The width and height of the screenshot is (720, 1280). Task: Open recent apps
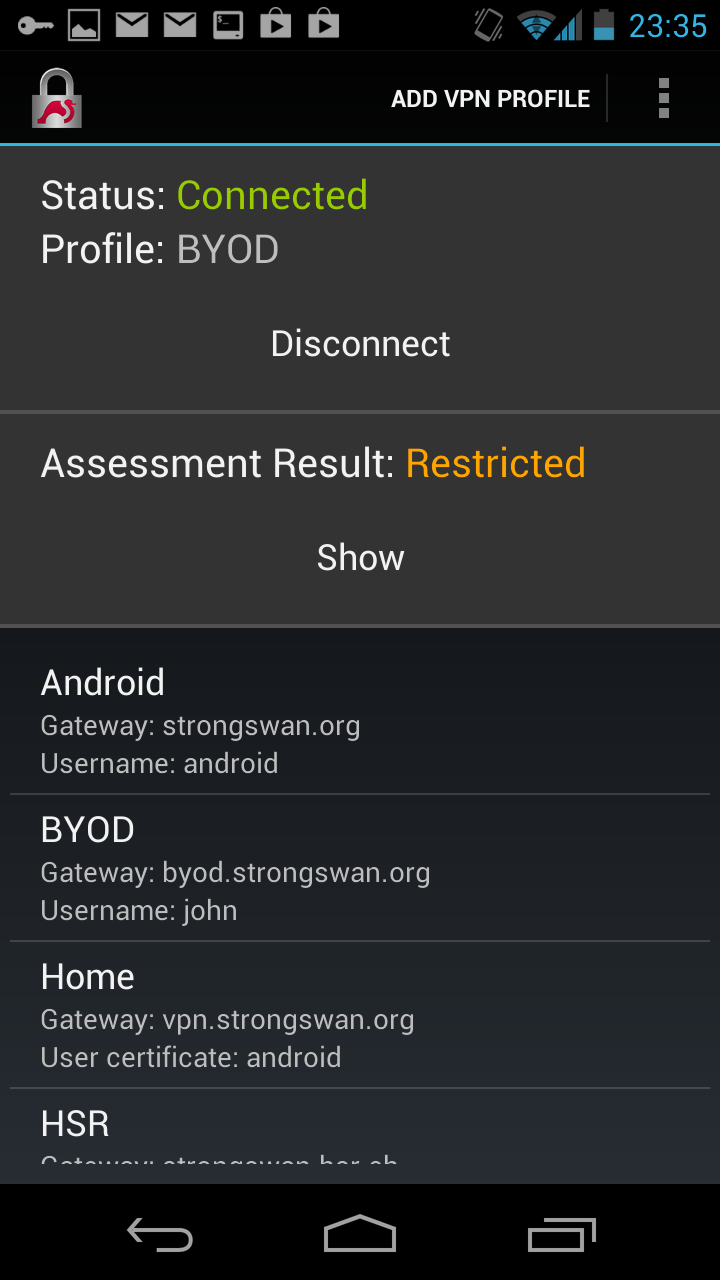click(561, 1234)
